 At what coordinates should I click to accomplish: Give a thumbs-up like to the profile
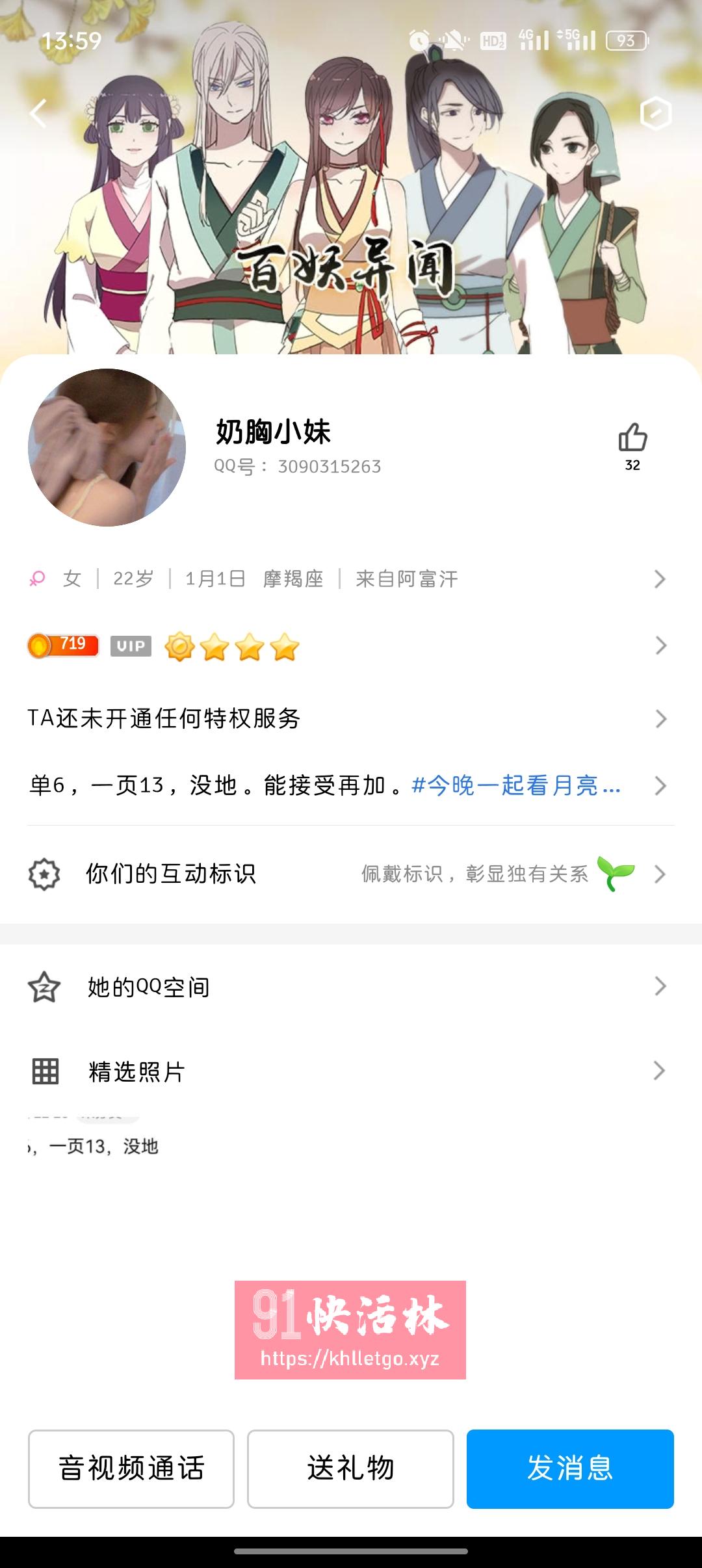pos(634,439)
